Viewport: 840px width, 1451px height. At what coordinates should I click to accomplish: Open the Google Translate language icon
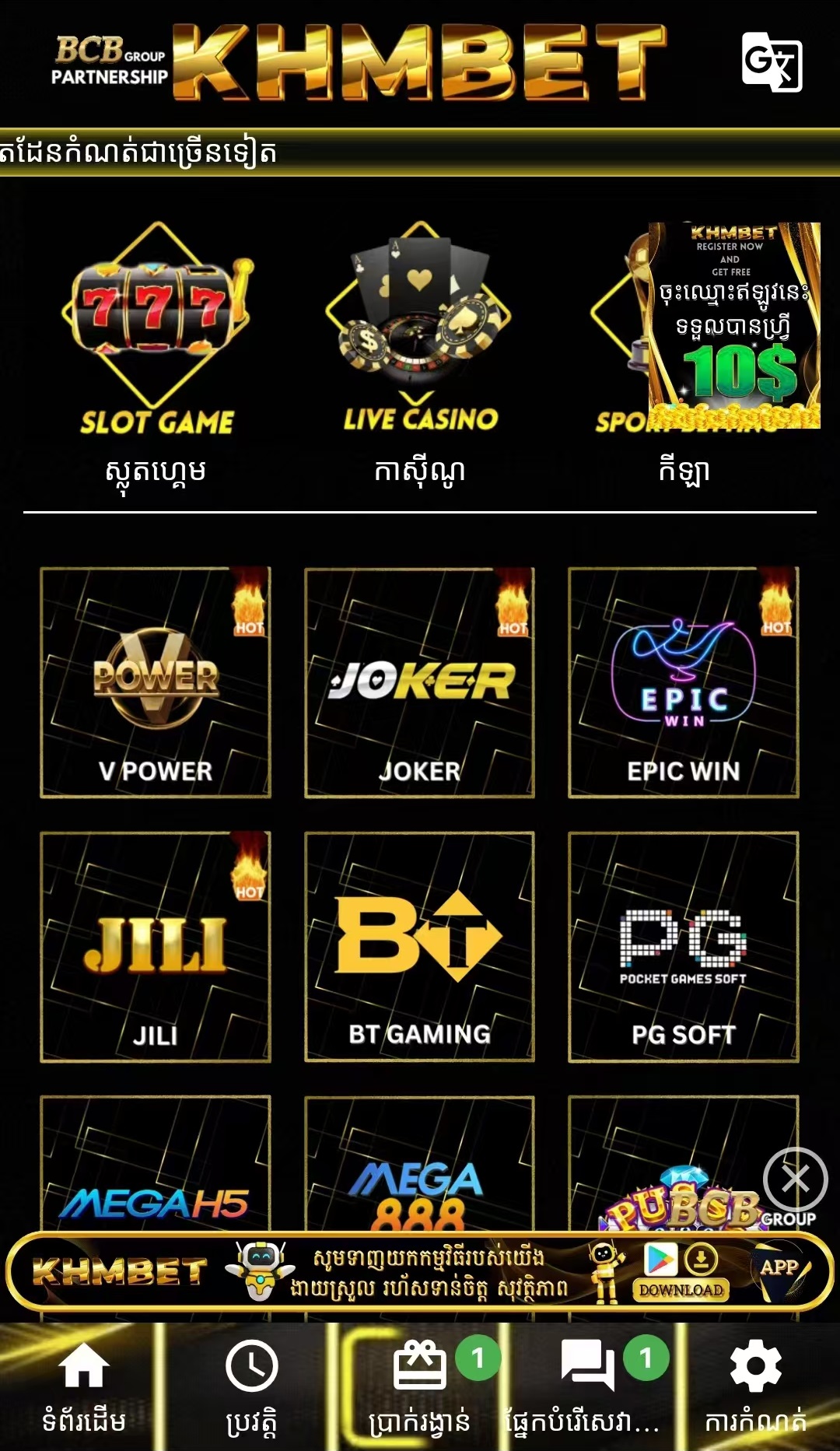[772, 62]
